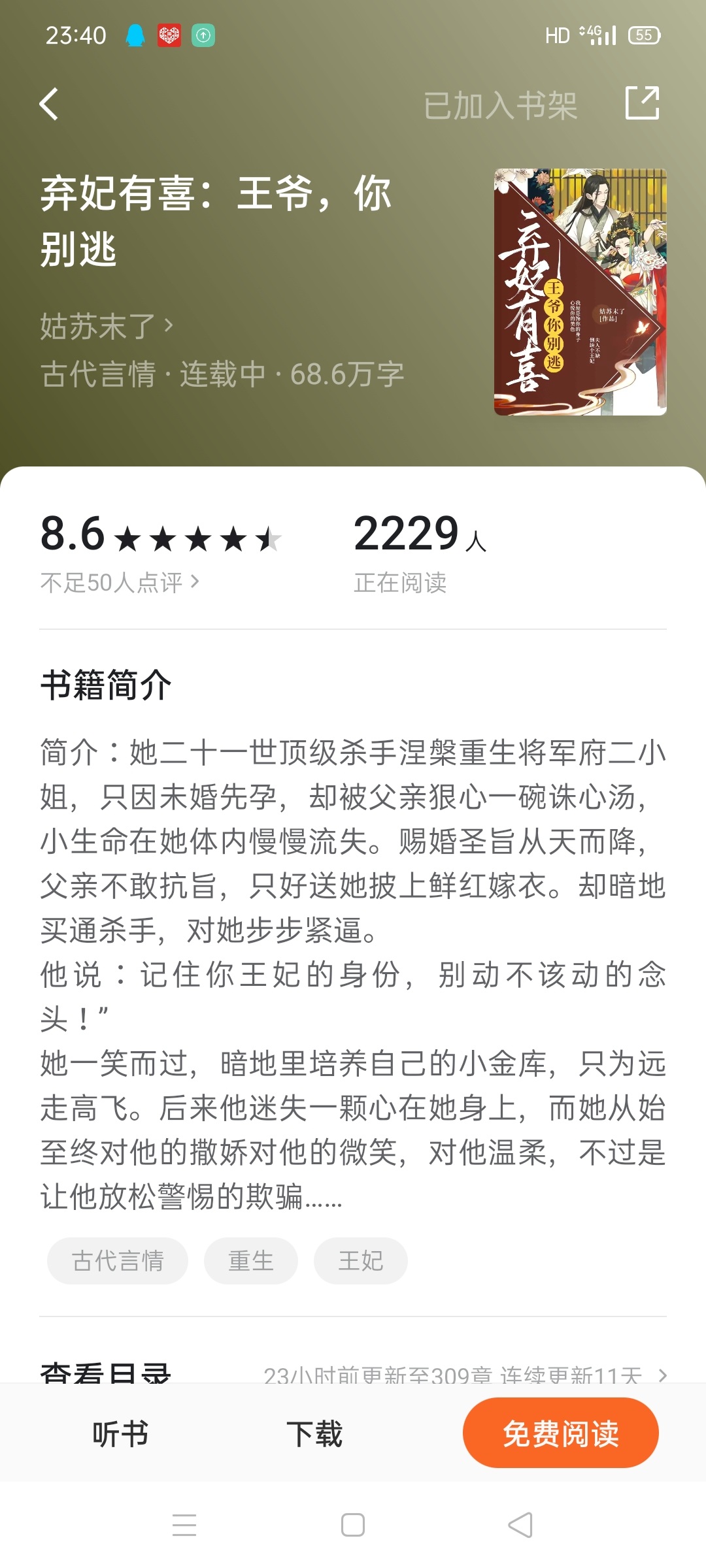Open the 查看目录 chapter list row
The width and height of the screenshot is (706, 1568).
pyautogui.click(x=353, y=1371)
